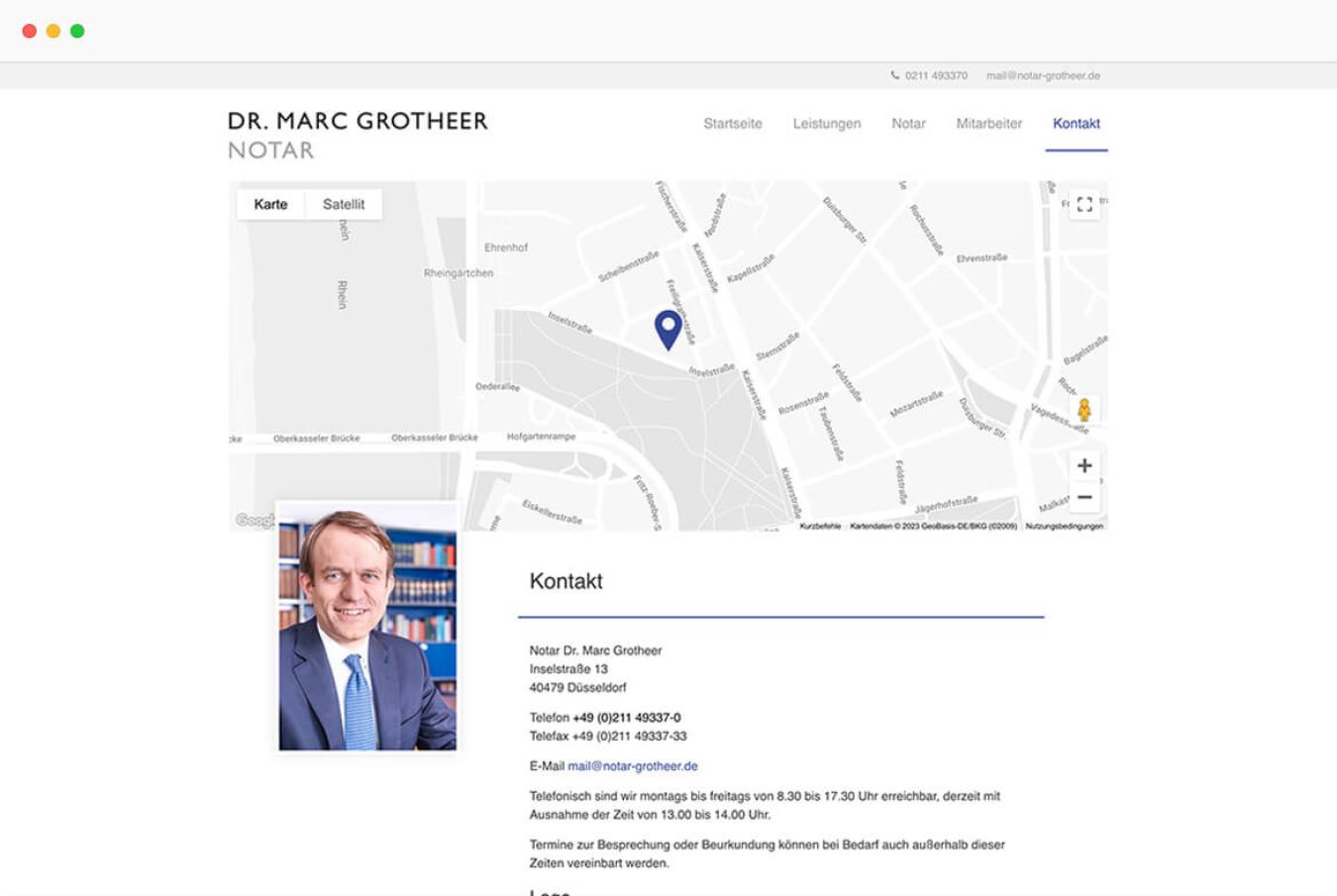Image resolution: width=1337 pixels, height=896 pixels.
Task: Open the mail@notar-grotheer.de link in contact details
Action: click(x=632, y=766)
